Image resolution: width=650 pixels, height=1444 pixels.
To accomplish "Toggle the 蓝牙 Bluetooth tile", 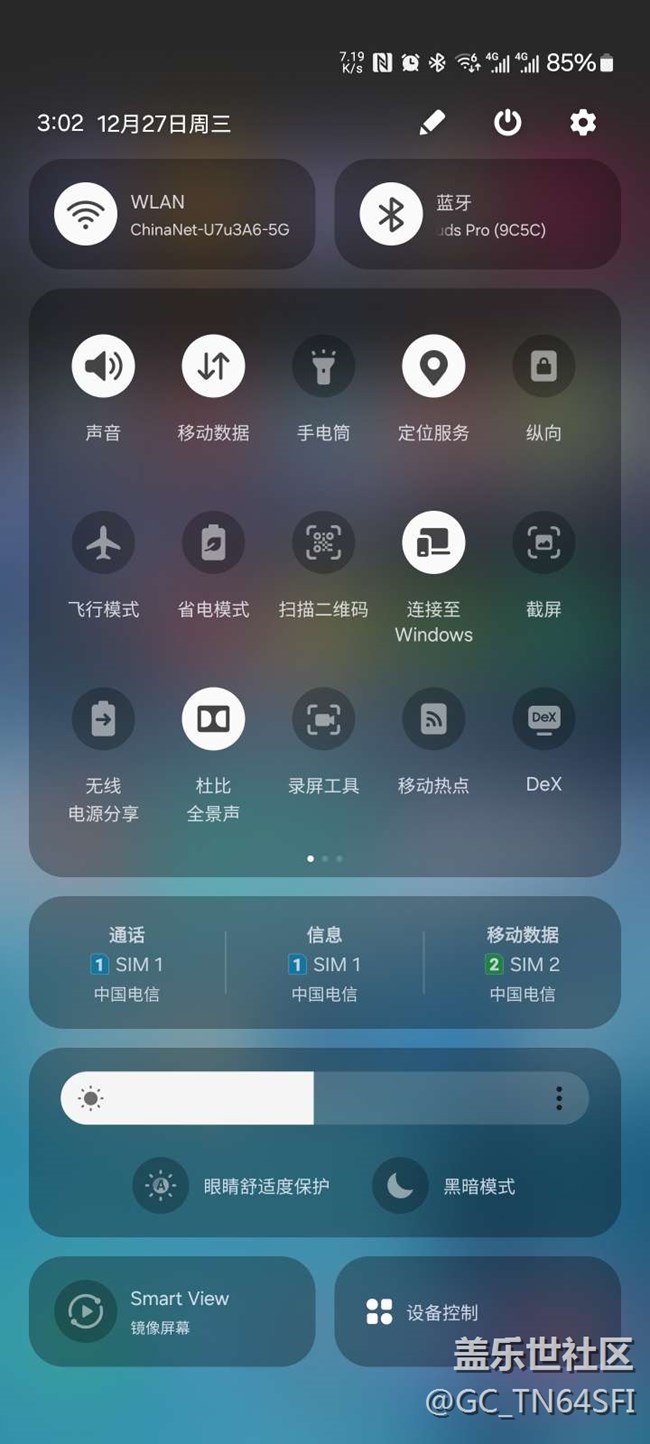I will pyautogui.click(x=391, y=214).
